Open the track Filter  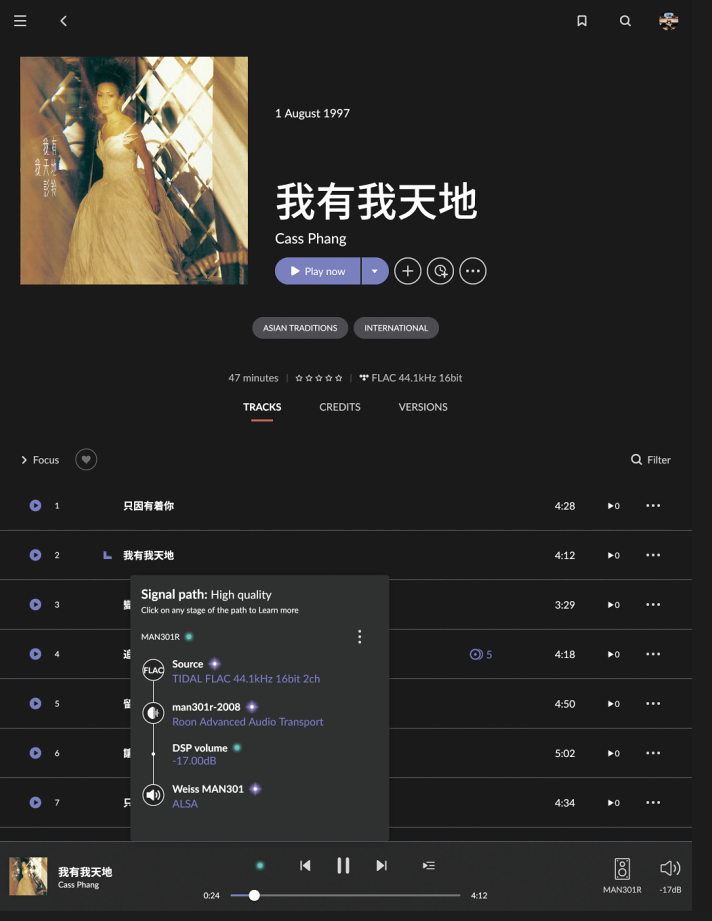pyautogui.click(x=650, y=460)
